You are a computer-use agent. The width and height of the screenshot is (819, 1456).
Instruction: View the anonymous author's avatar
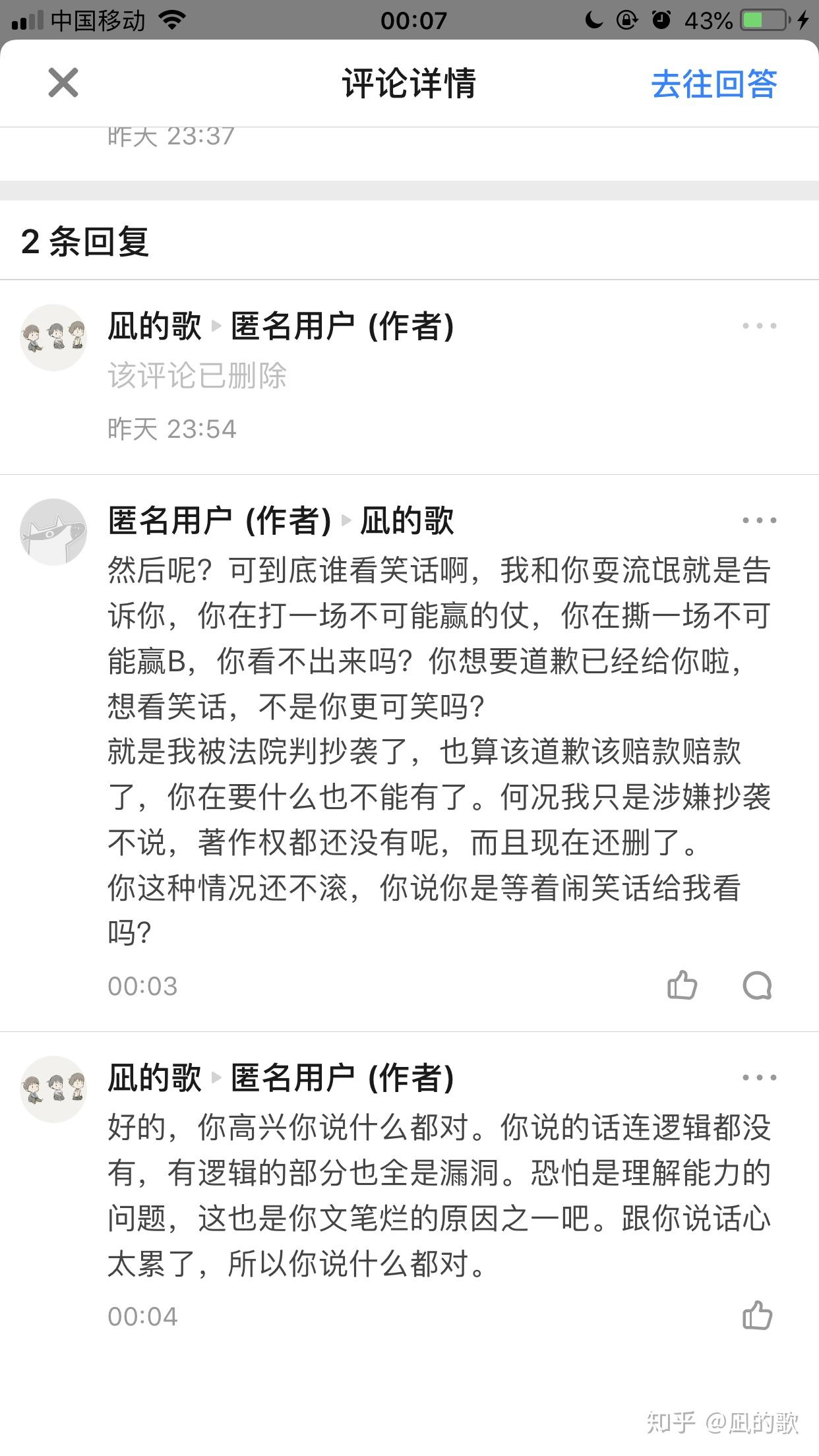(x=53, y=531)
